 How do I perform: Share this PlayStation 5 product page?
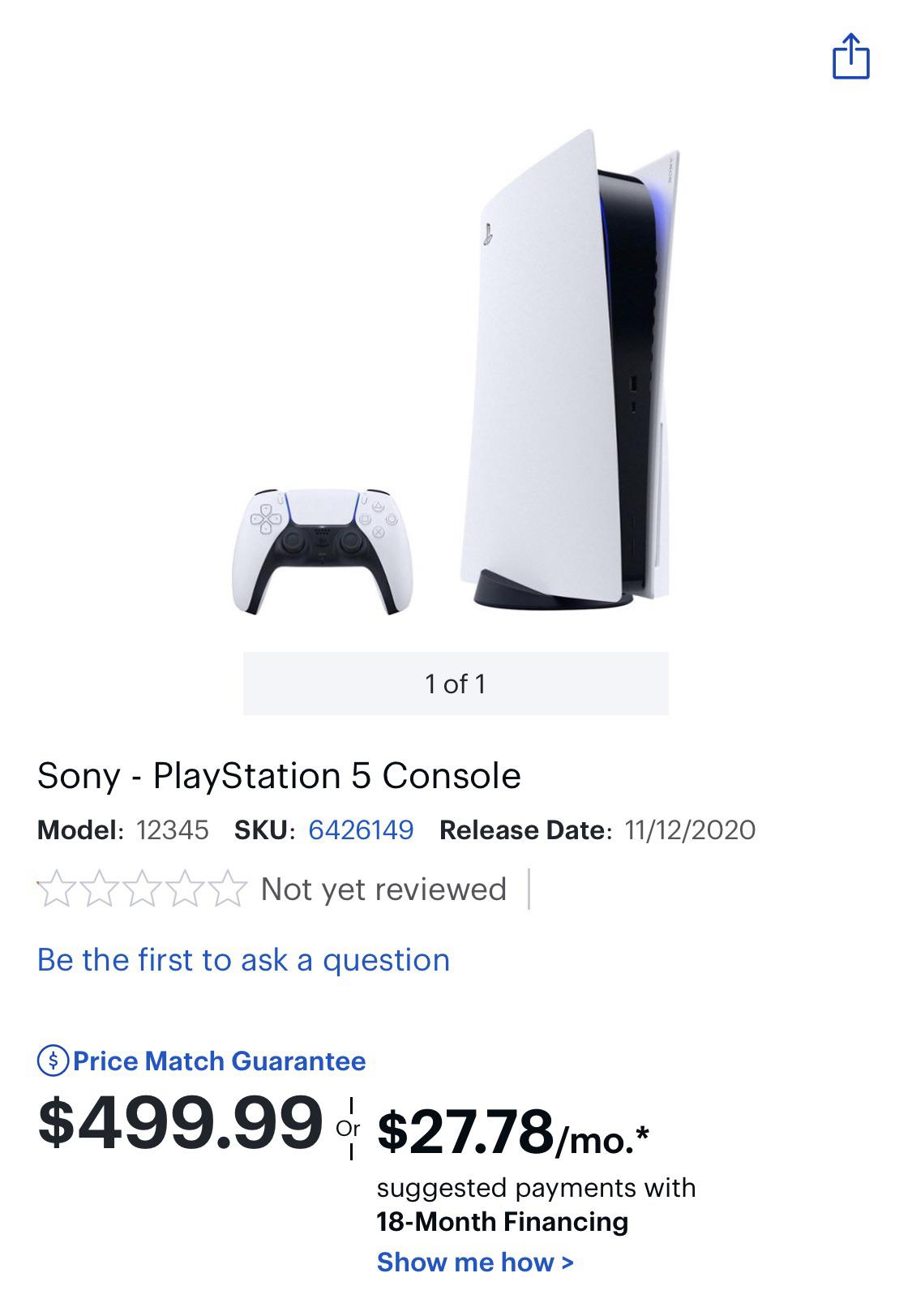click(x=850, y=56)
